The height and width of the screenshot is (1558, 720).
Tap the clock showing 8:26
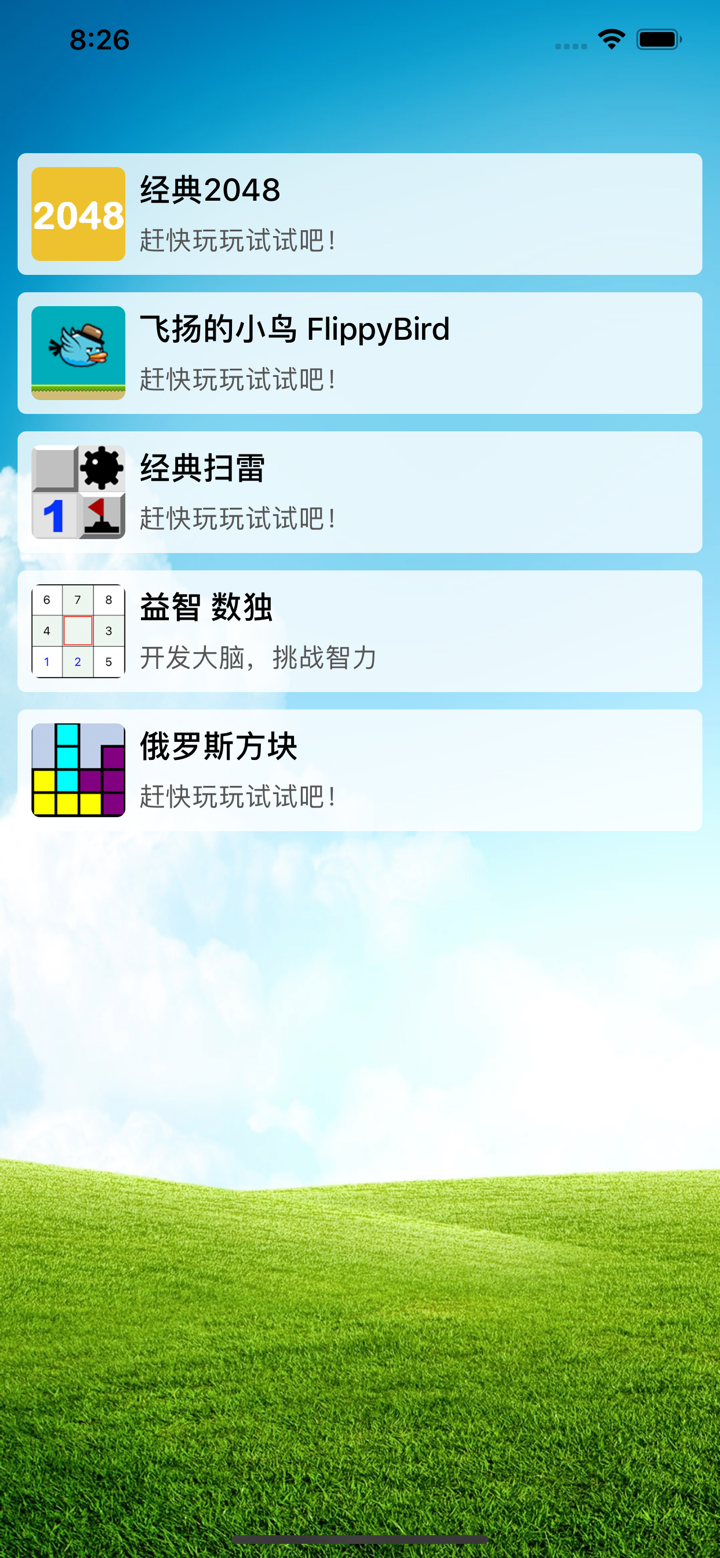point(101,39)
